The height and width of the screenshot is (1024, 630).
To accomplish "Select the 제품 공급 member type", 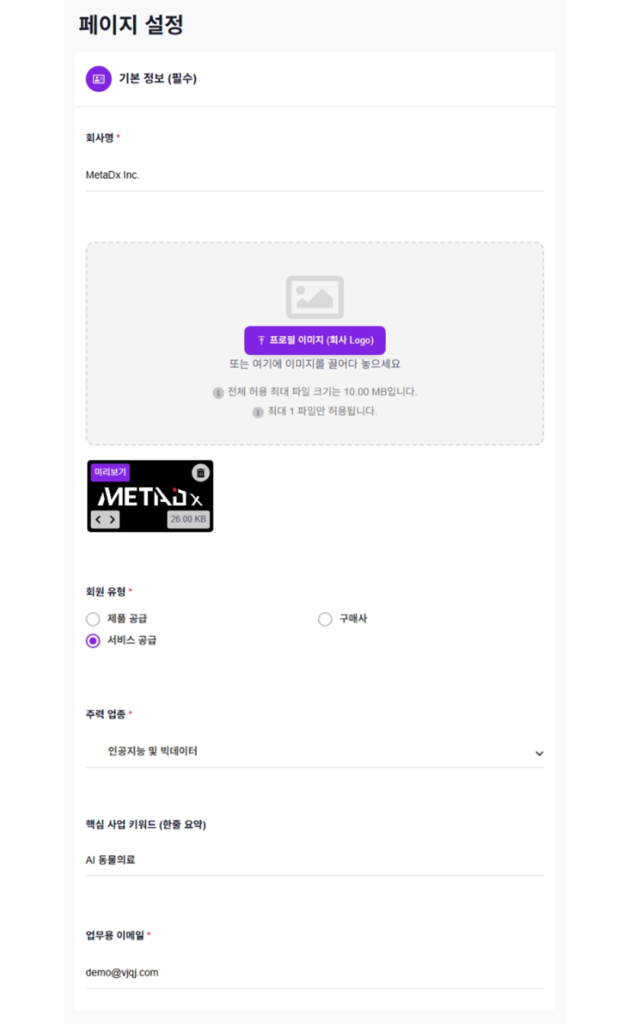I will click(x=93, y=619).
